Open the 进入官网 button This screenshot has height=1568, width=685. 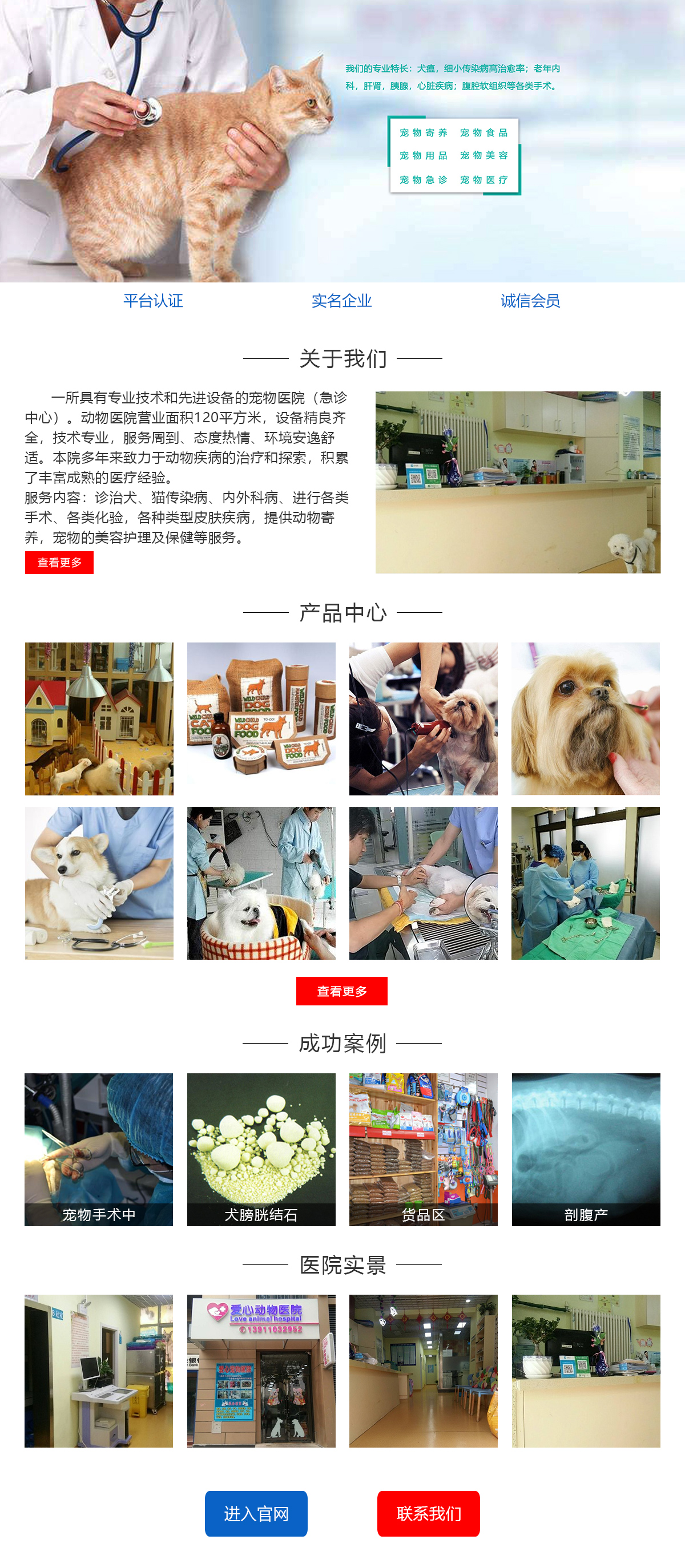pyautogui.click(x=256, y=1513)
